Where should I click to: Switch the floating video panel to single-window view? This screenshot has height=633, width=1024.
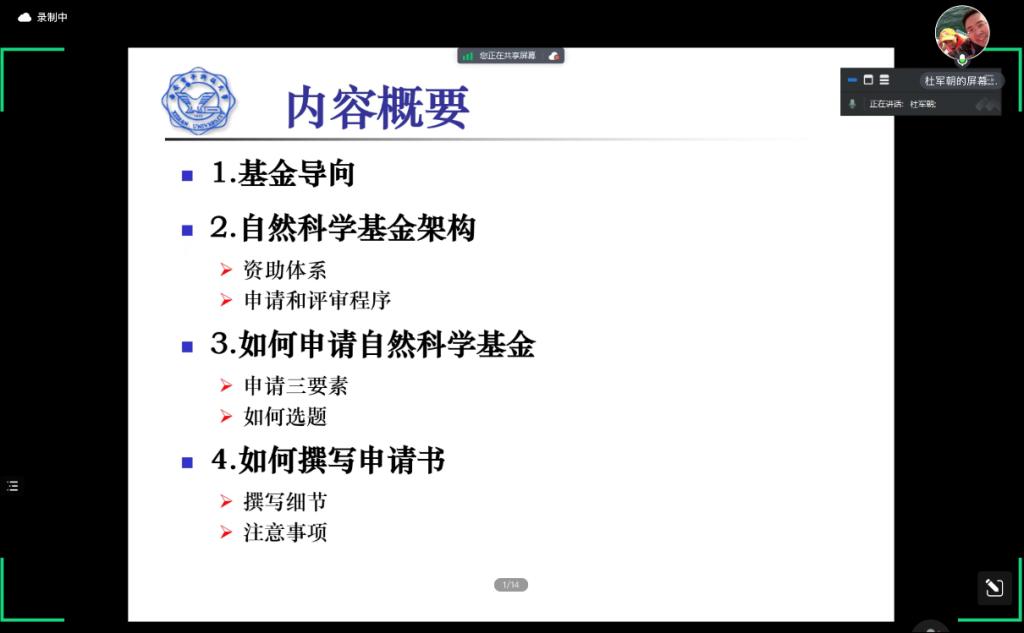point(868,80)
